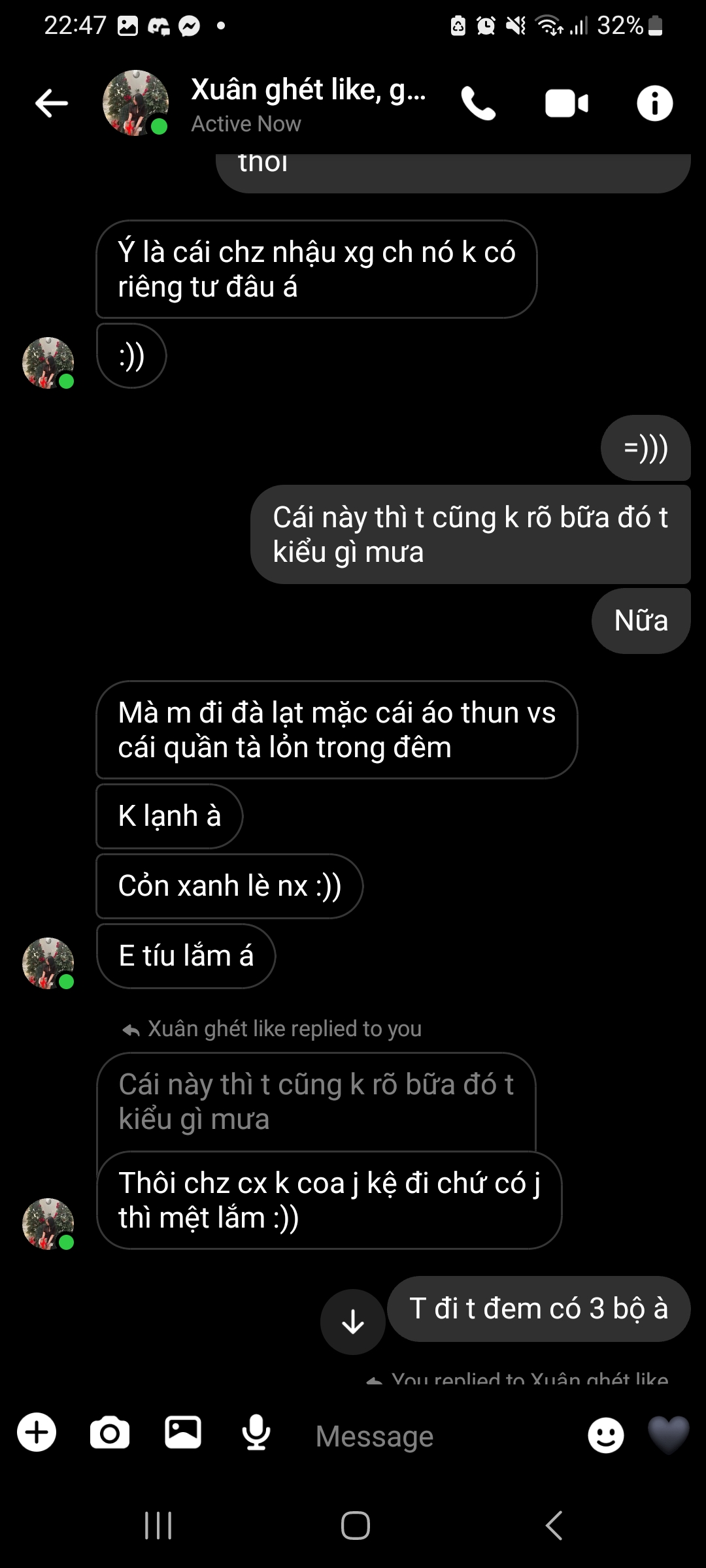This screenshot has width=706, height=1568.
Task: Start a voice call with Xuân
Action: point(479,103)
